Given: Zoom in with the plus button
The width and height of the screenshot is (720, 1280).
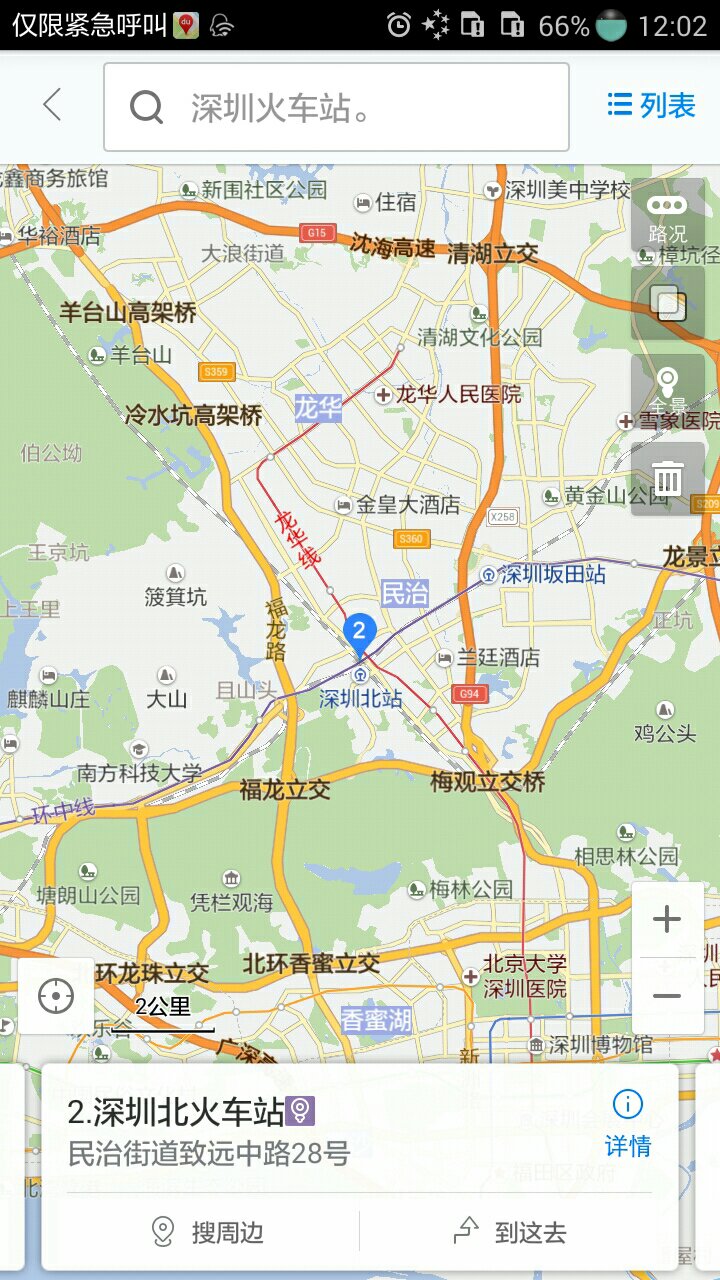Looking at the screenshot, I should pos(667,920).
